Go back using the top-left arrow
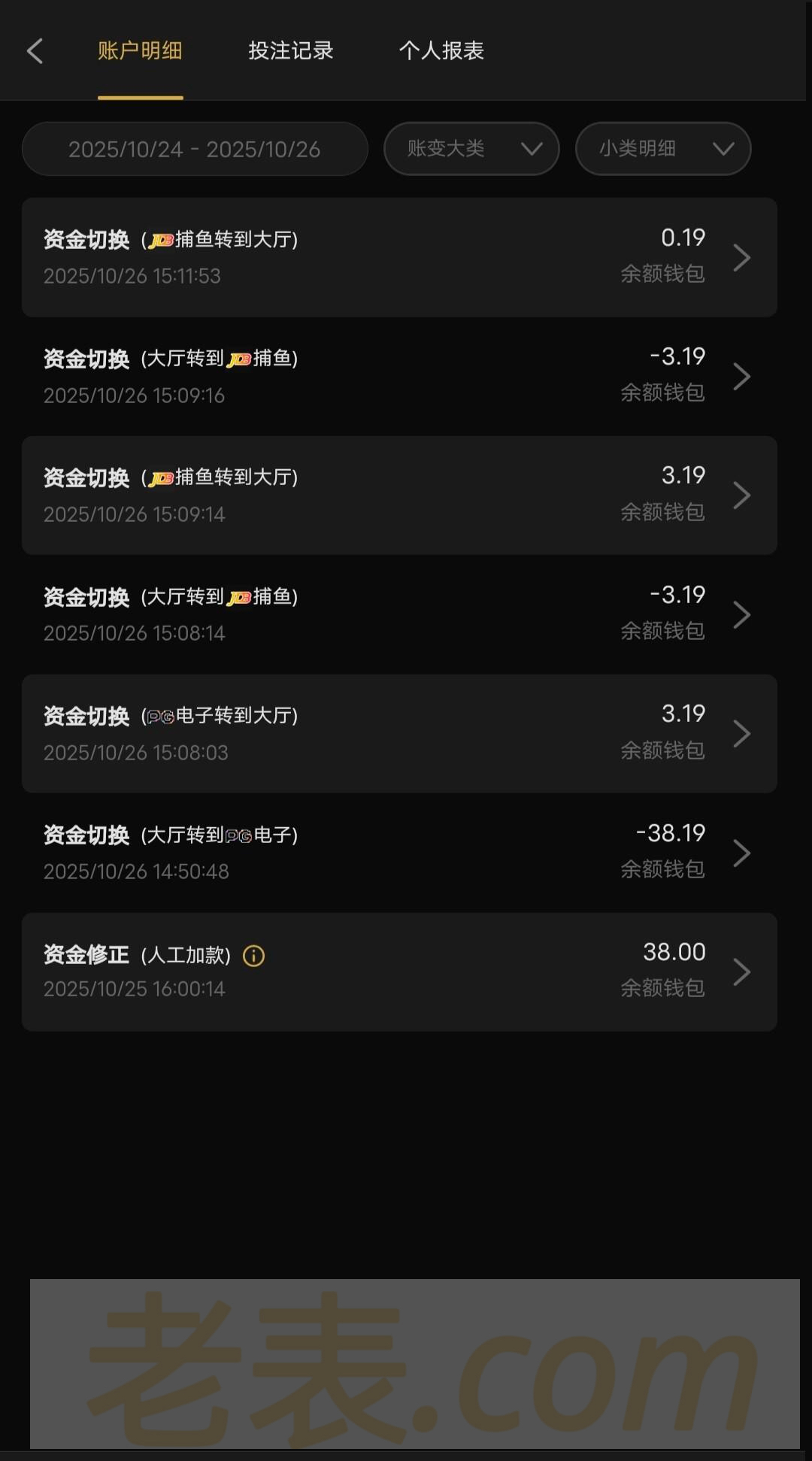 [x=35, y=51]
